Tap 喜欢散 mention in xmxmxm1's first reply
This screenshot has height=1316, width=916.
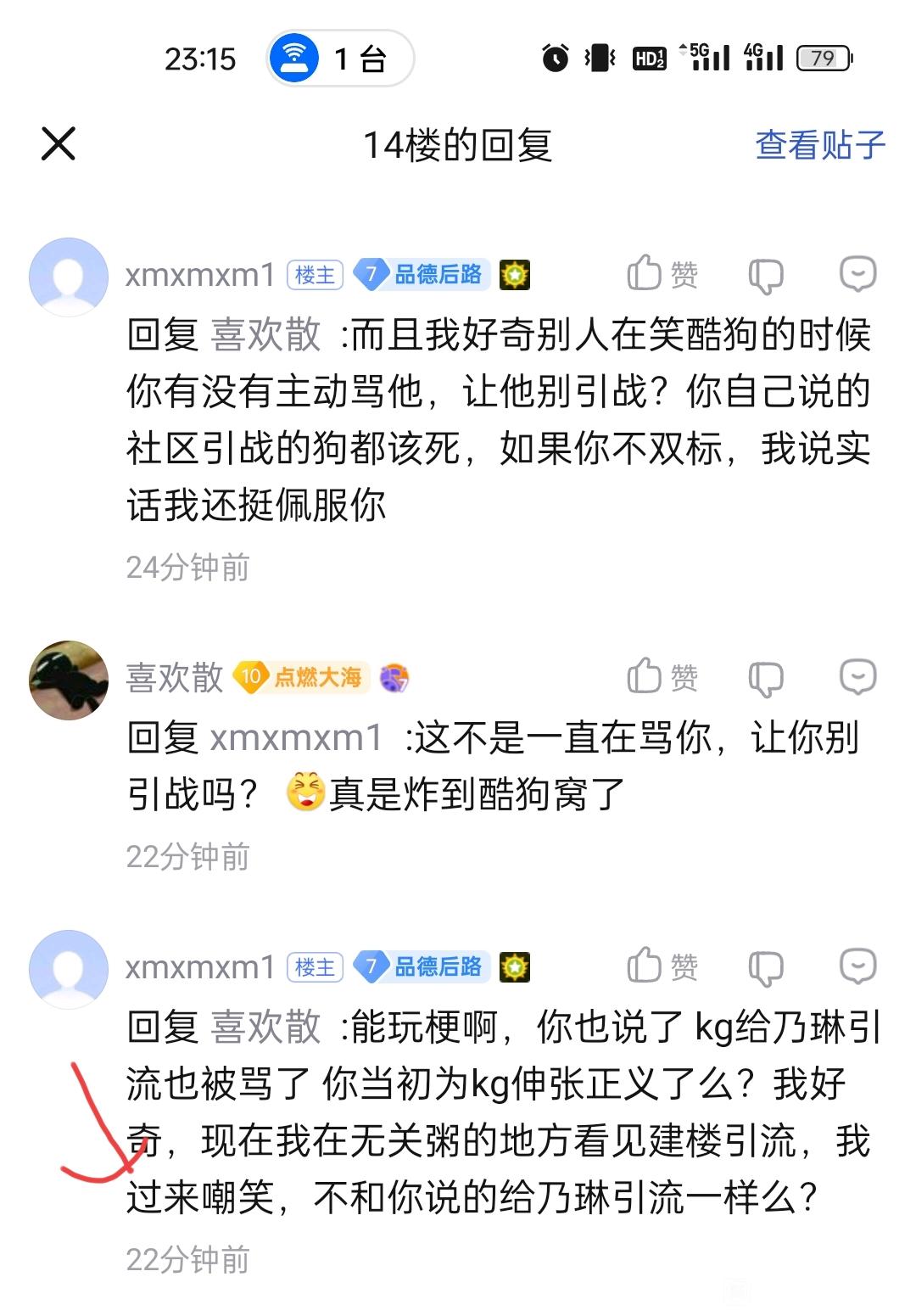[x=265, y=334]
